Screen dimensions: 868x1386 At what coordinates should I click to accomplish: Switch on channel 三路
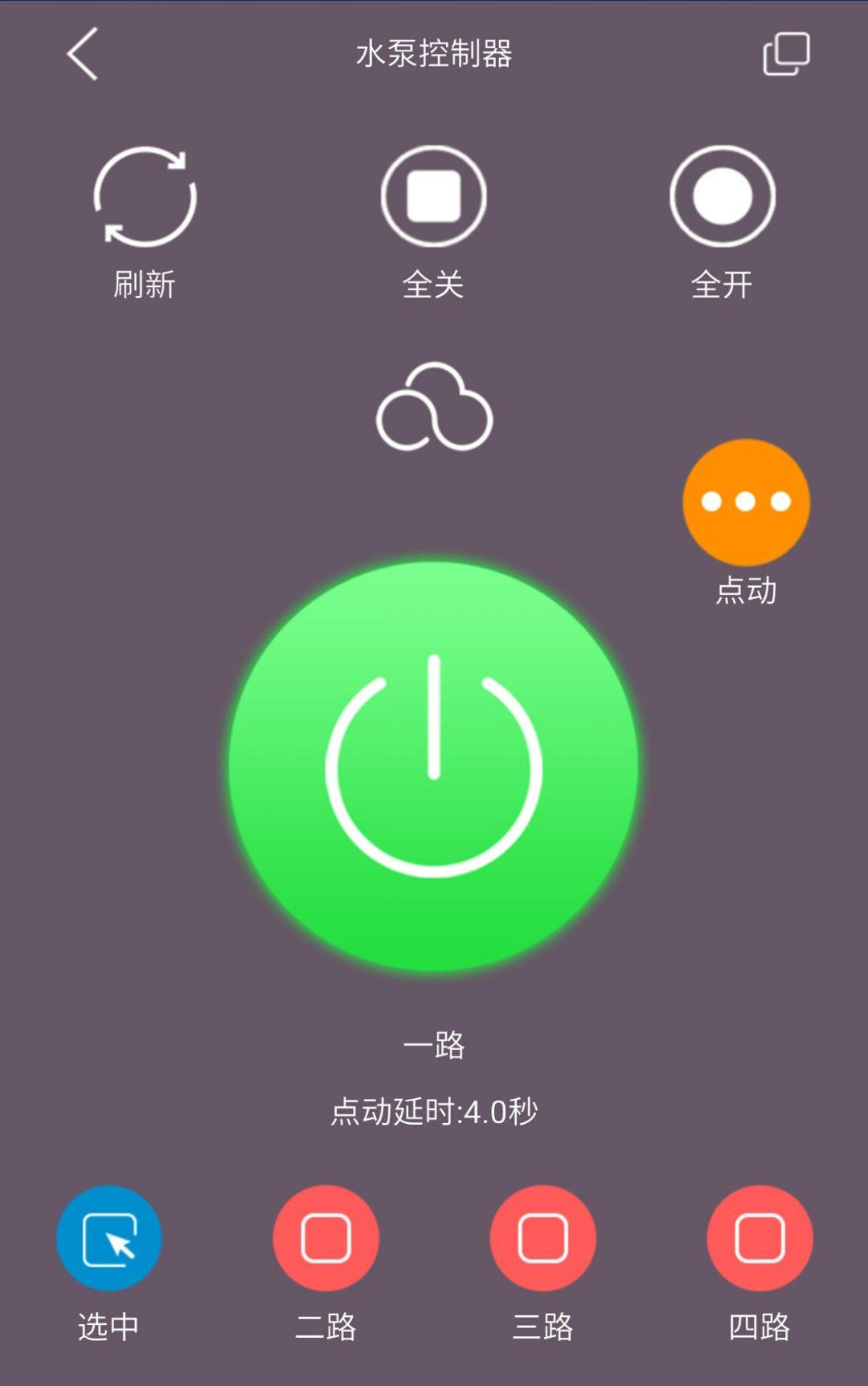point(542,1238)
